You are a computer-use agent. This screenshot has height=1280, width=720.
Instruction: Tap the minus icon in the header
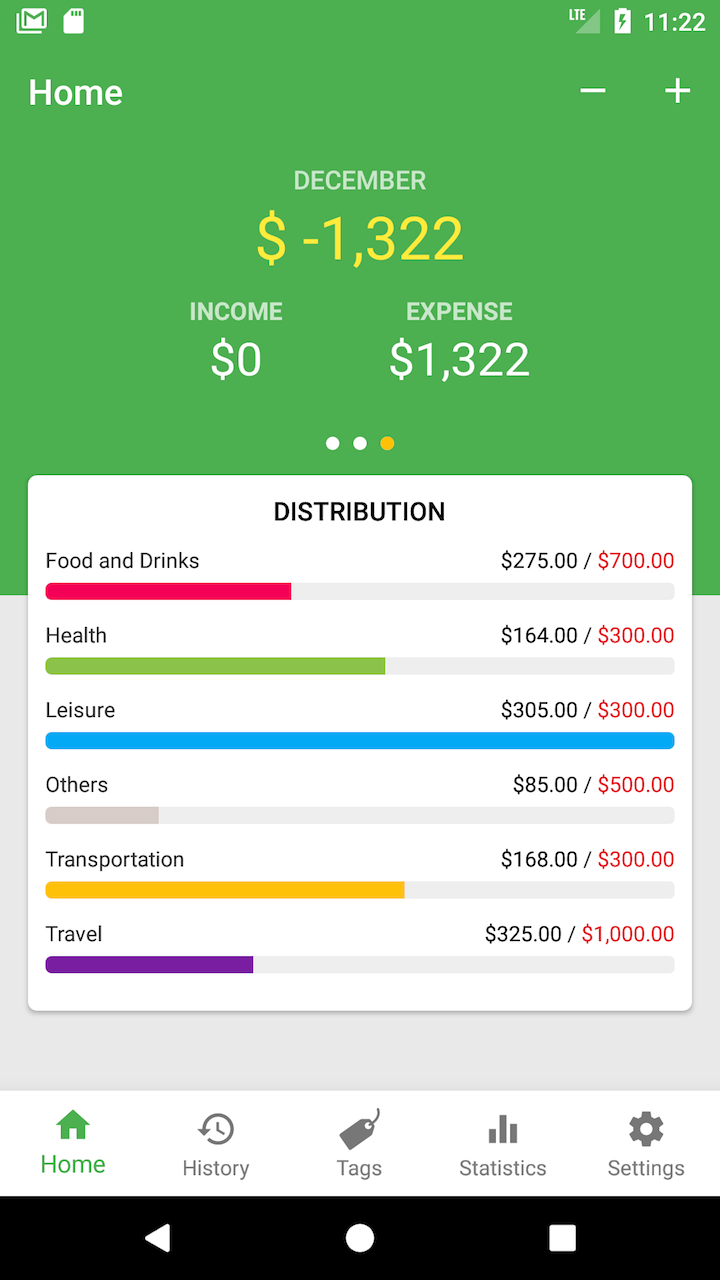(x=592, y=91)
